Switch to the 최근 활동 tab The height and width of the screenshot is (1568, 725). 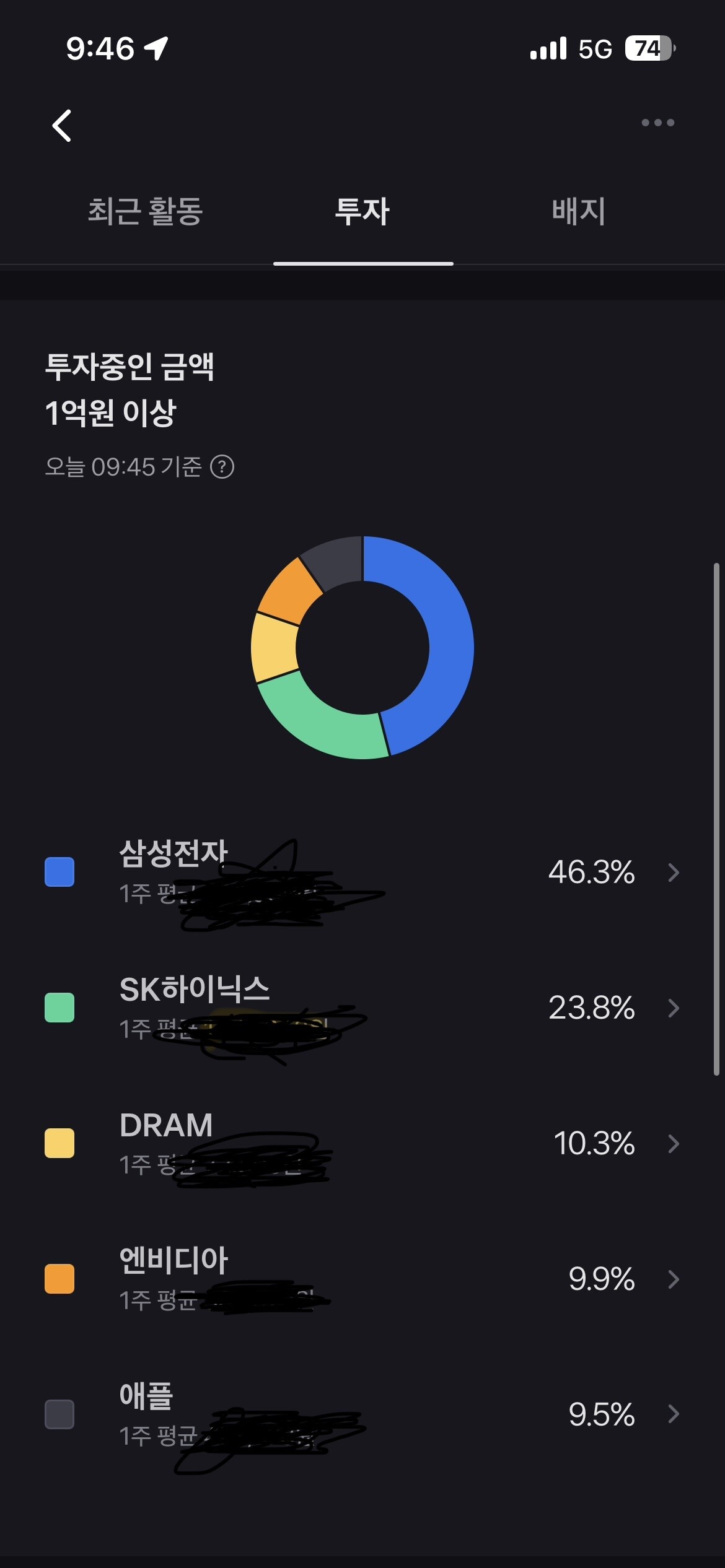pos(145,211)
